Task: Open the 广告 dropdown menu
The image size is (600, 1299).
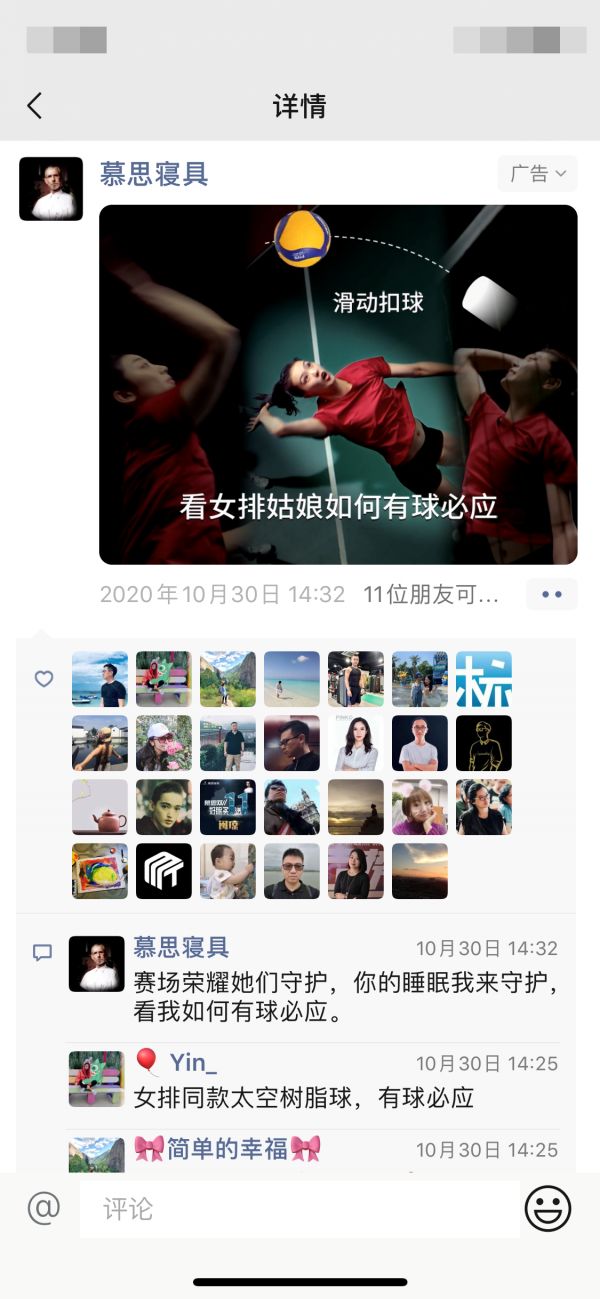Action: coord(538,173)
